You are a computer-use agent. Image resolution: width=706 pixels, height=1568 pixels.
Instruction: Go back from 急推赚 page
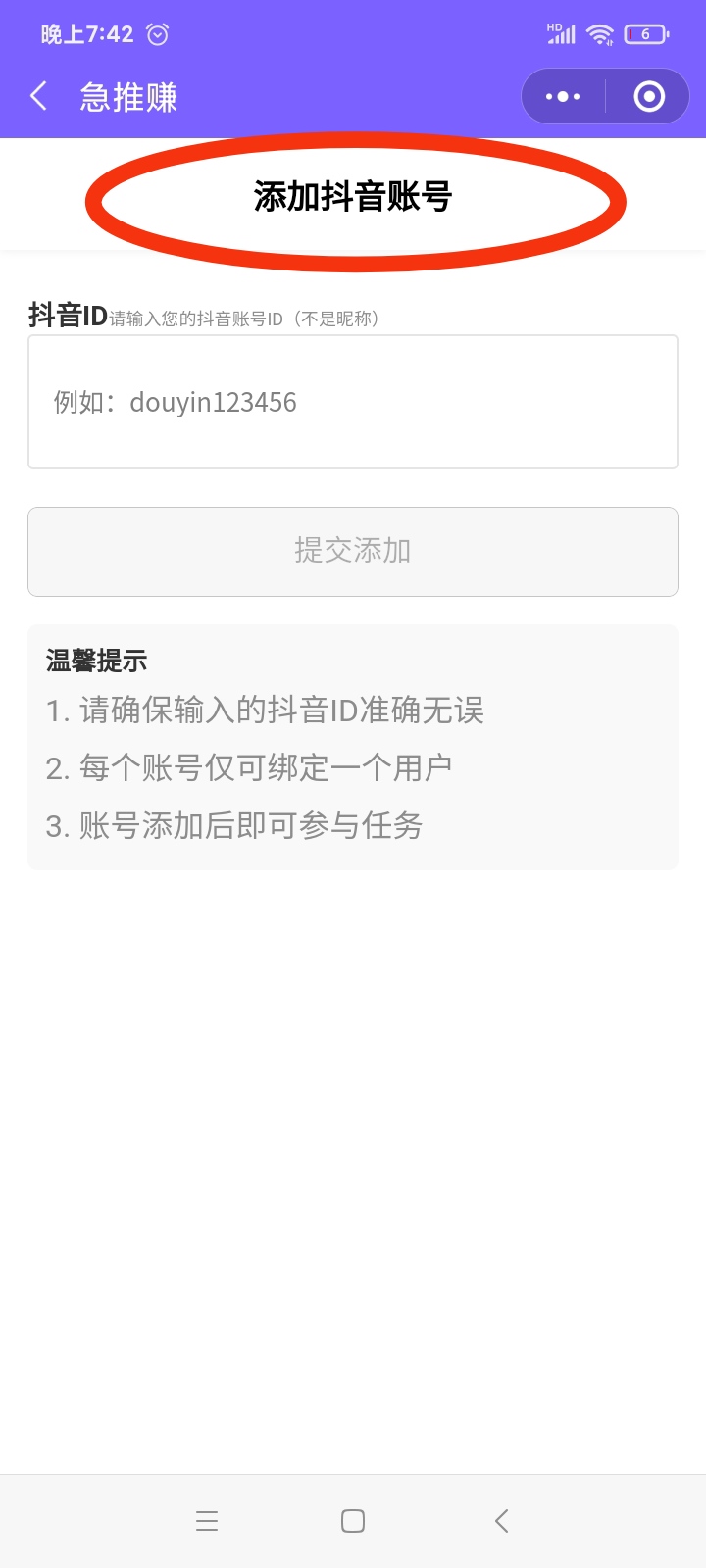click(x=39, y=96)
